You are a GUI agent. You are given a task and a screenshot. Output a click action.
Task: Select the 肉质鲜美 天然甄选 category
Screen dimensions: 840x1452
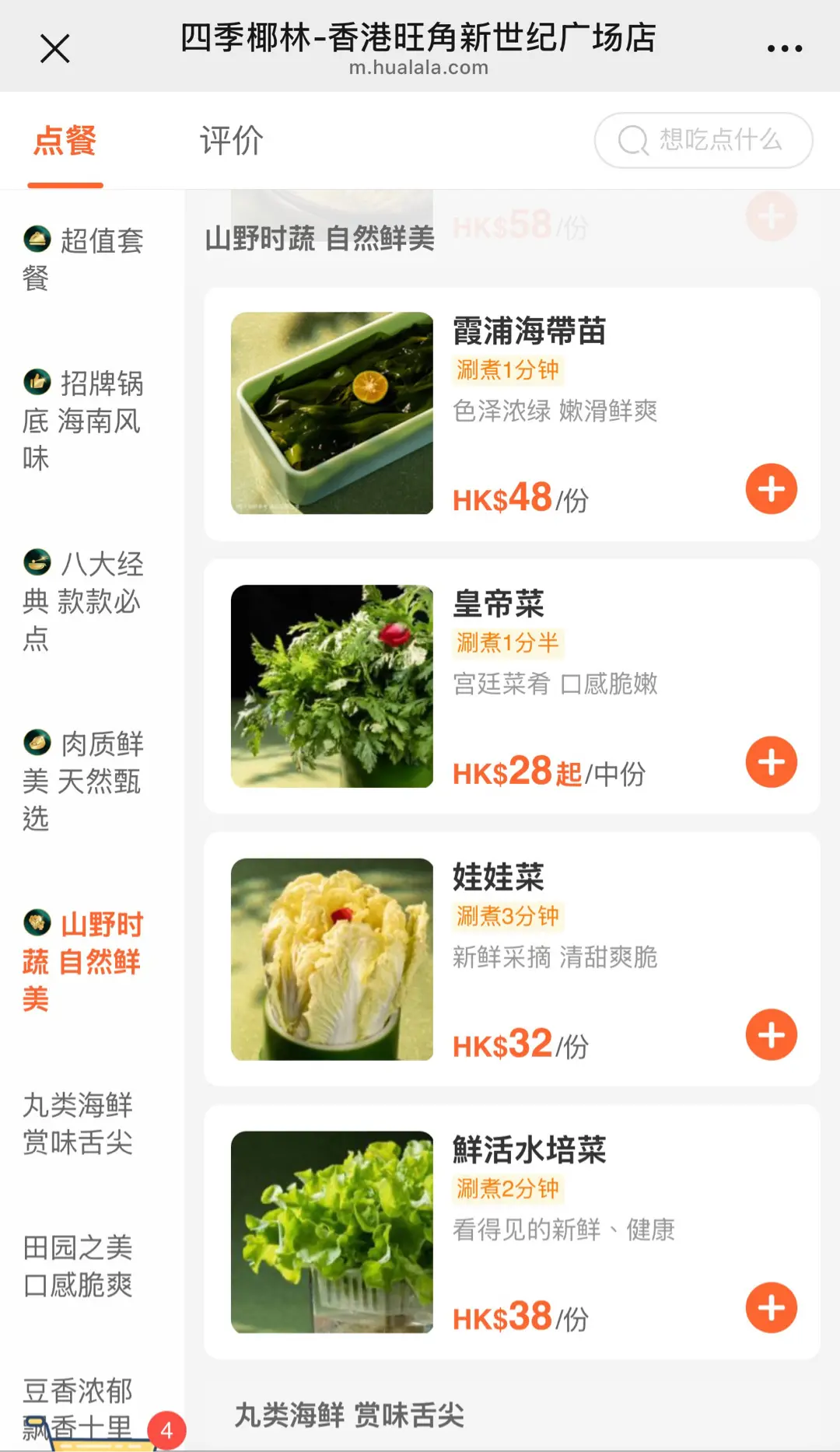click(82, 781)
